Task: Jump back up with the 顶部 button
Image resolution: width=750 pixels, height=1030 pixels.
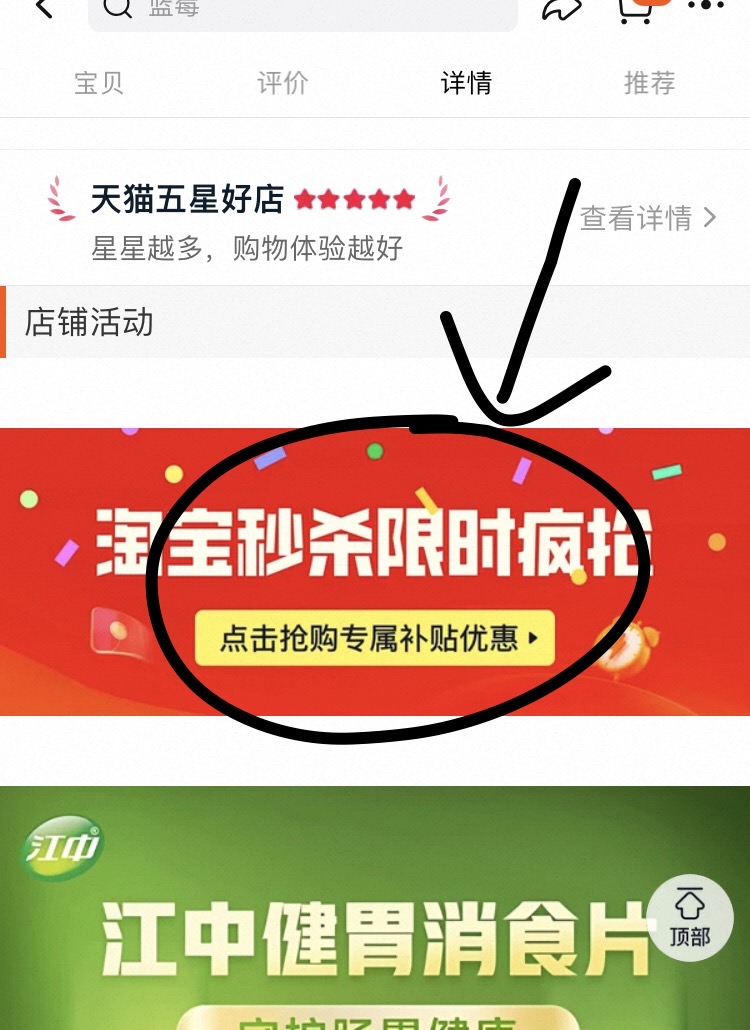Action: (x=690, y=919)
